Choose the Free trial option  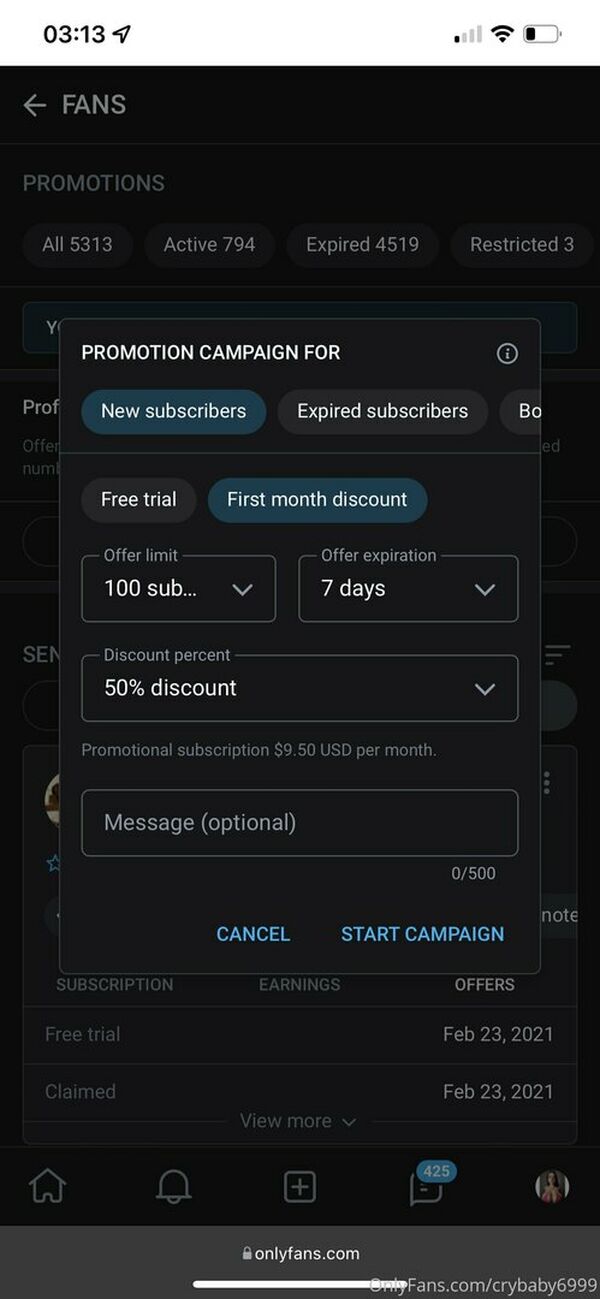pyautogui.click(x=138, y=499)
